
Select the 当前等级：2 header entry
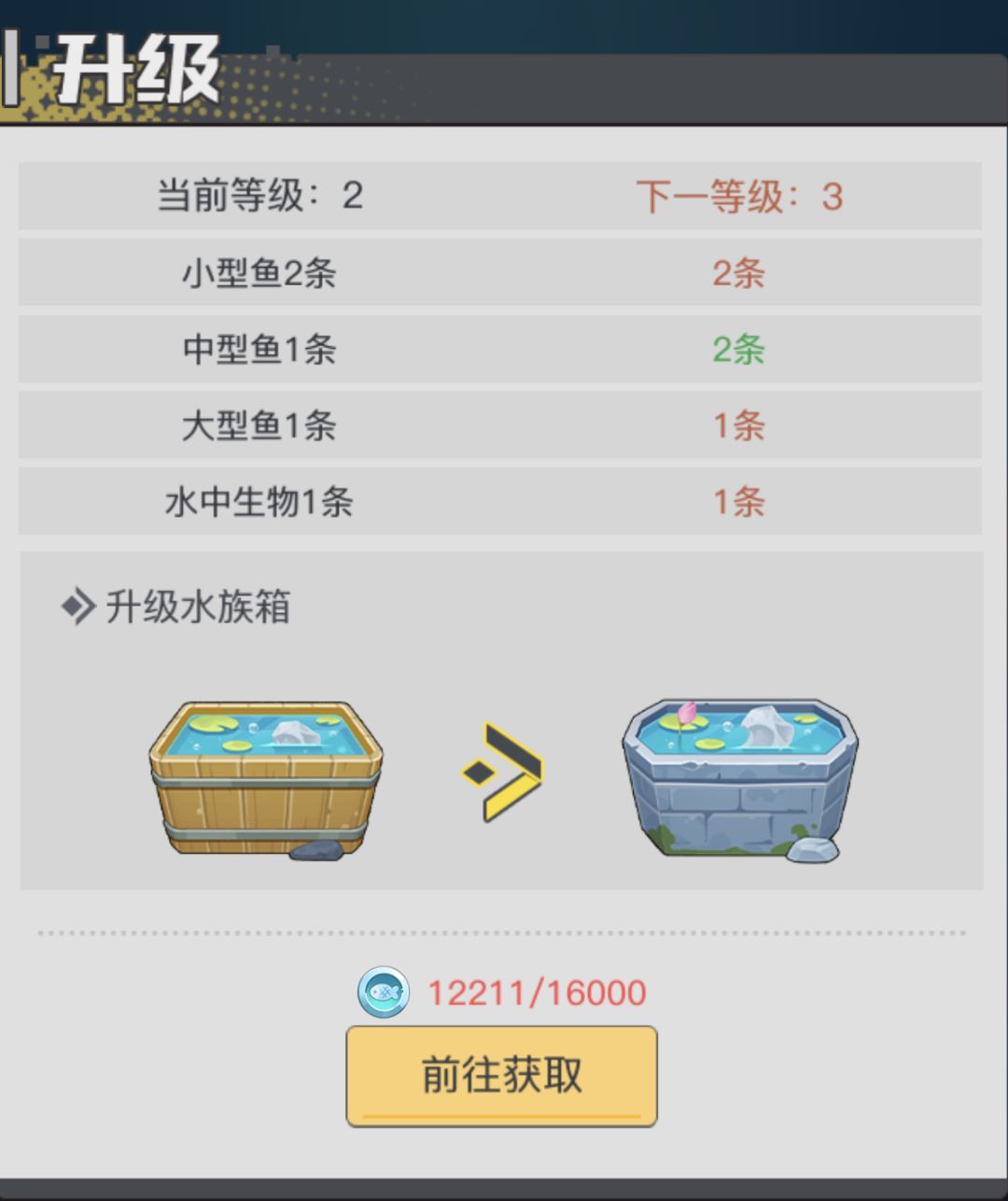point(261,196)
